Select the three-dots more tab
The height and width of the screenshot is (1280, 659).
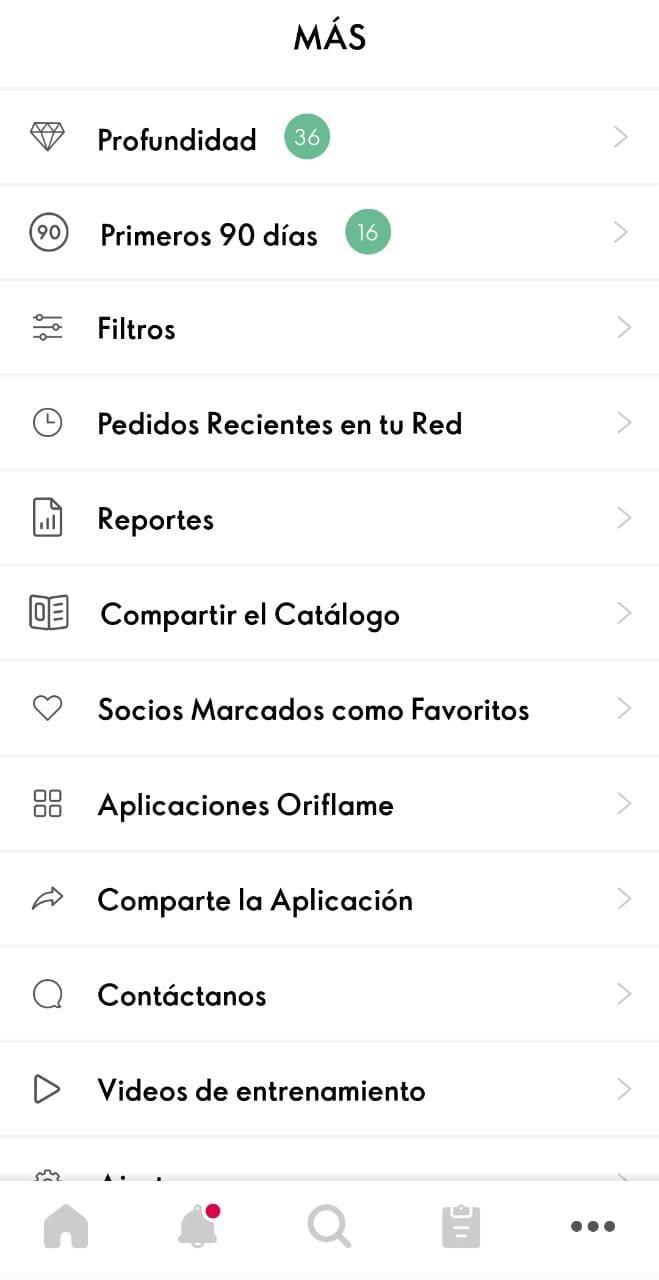point(593,1226)
